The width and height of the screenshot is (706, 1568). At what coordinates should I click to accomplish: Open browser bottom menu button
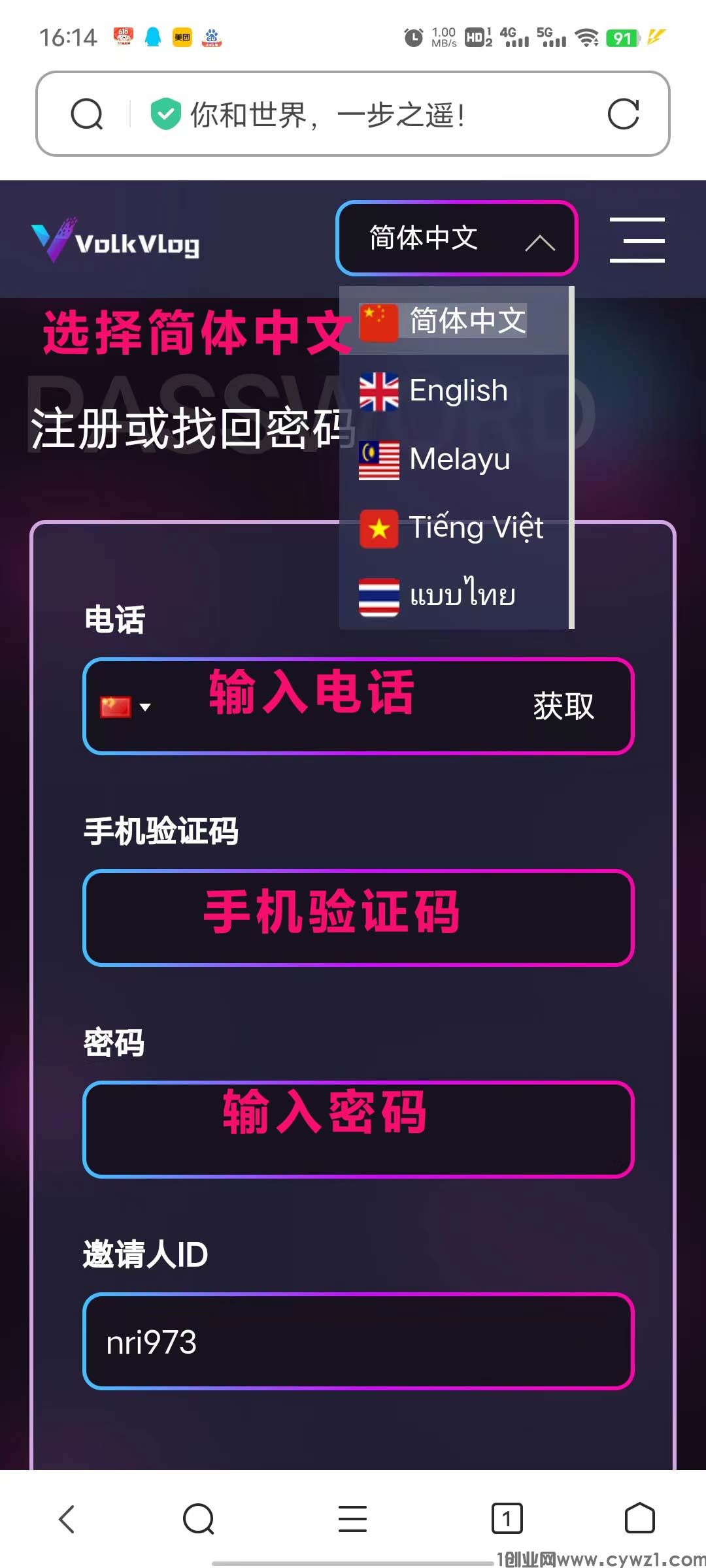(352, 1519)
